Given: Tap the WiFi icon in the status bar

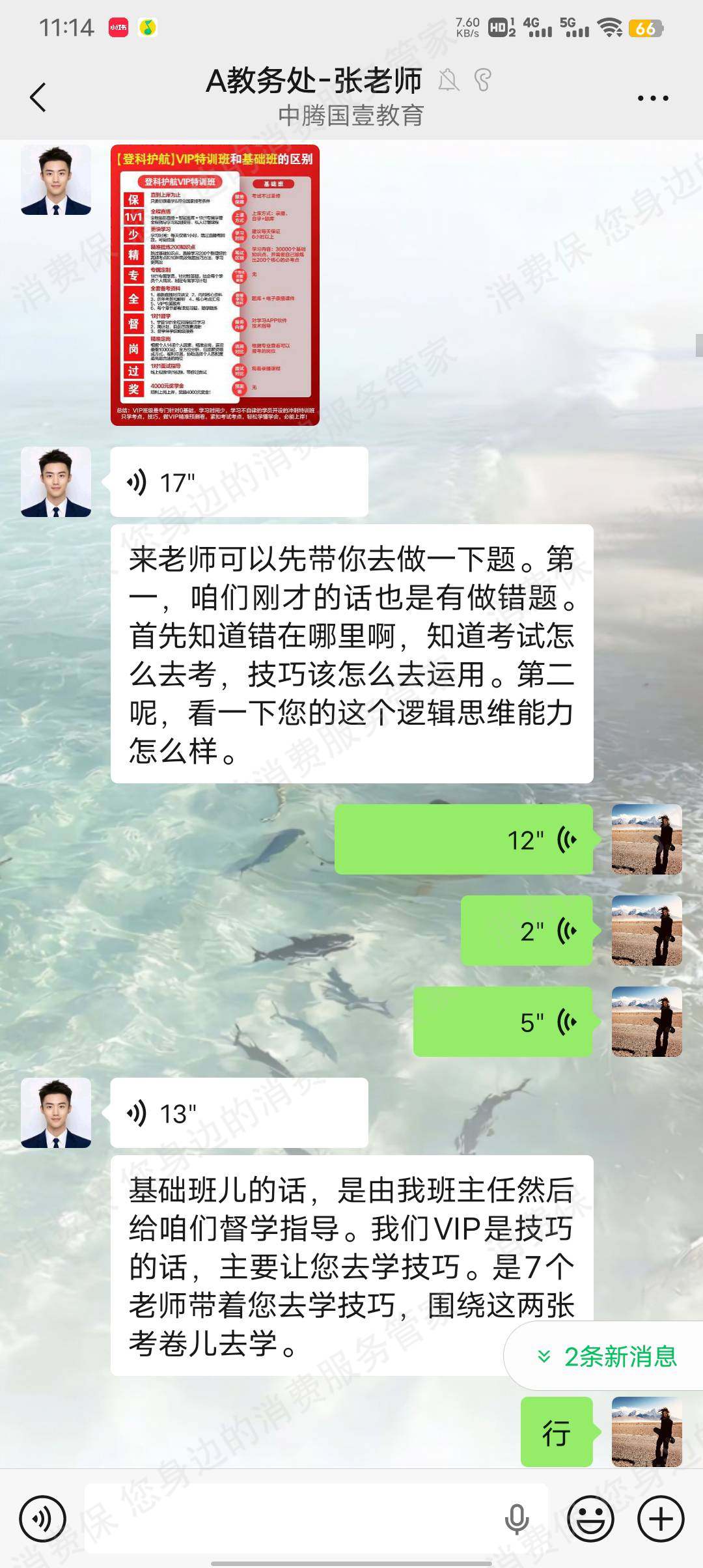Looking at the screenshot, I should tap(611, 27).
